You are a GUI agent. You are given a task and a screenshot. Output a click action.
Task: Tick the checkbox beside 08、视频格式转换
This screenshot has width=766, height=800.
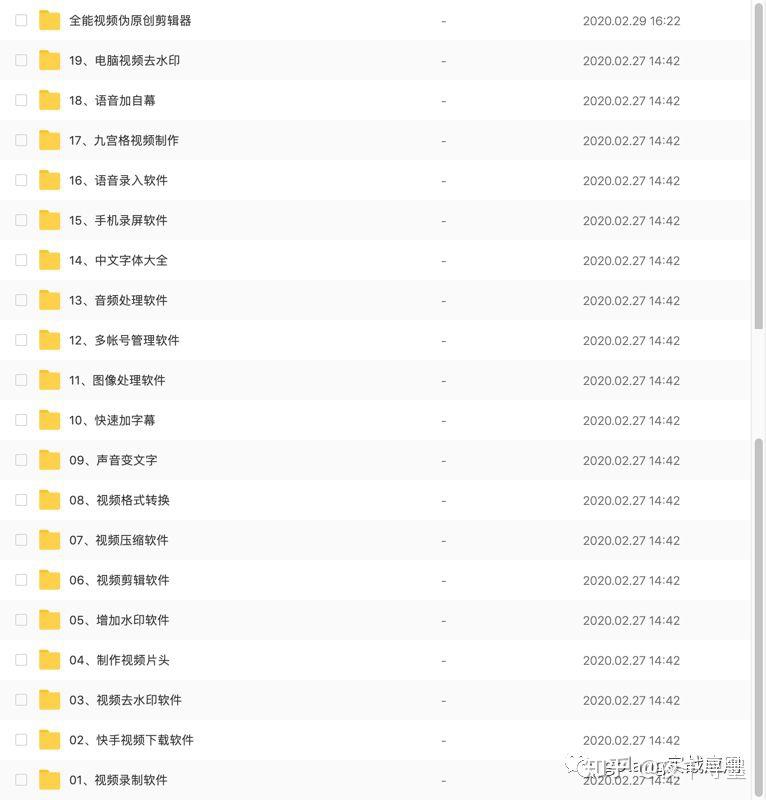21,500
